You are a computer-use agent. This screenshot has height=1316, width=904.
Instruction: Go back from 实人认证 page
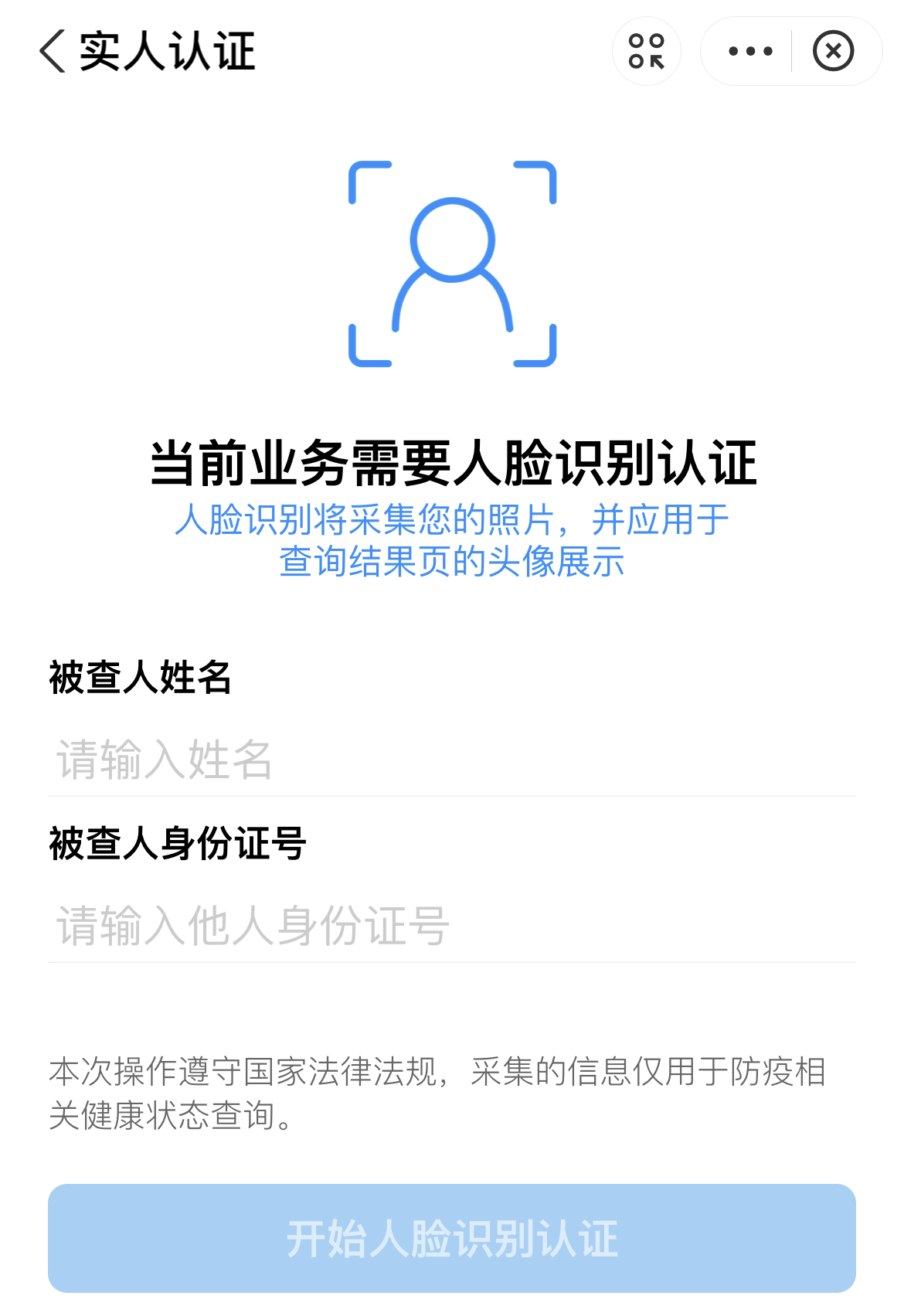(x=53, y=52)
